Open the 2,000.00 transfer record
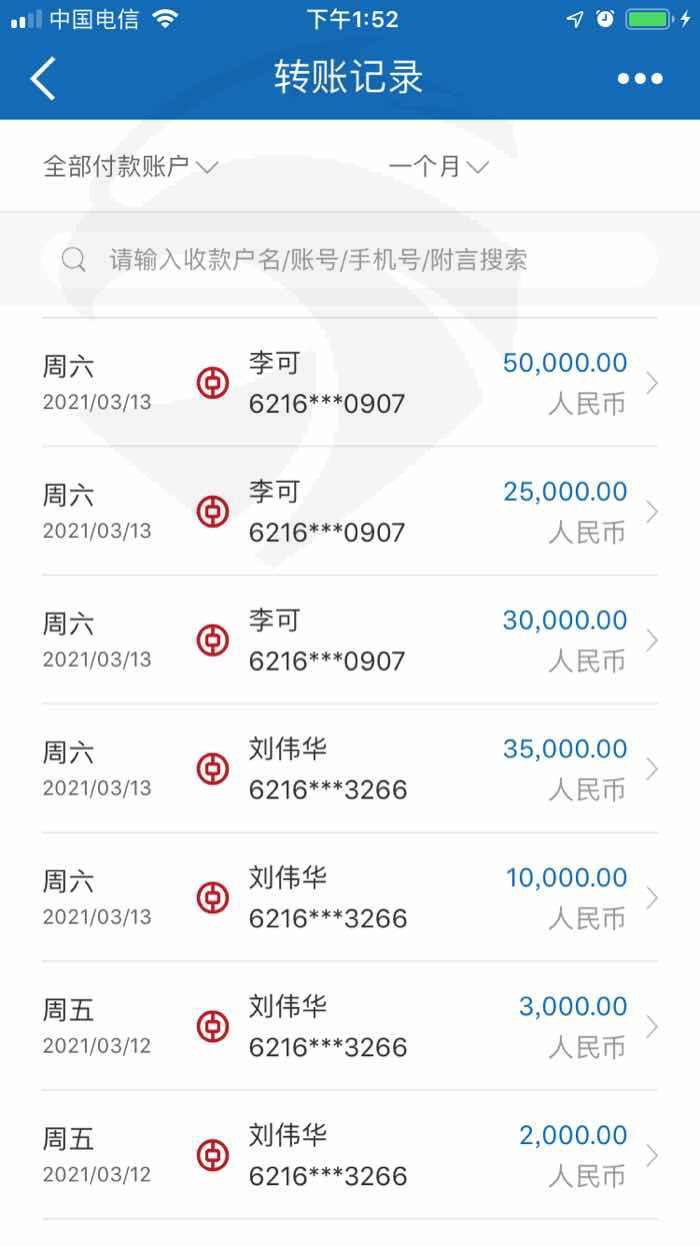 tap(350, 1155)
